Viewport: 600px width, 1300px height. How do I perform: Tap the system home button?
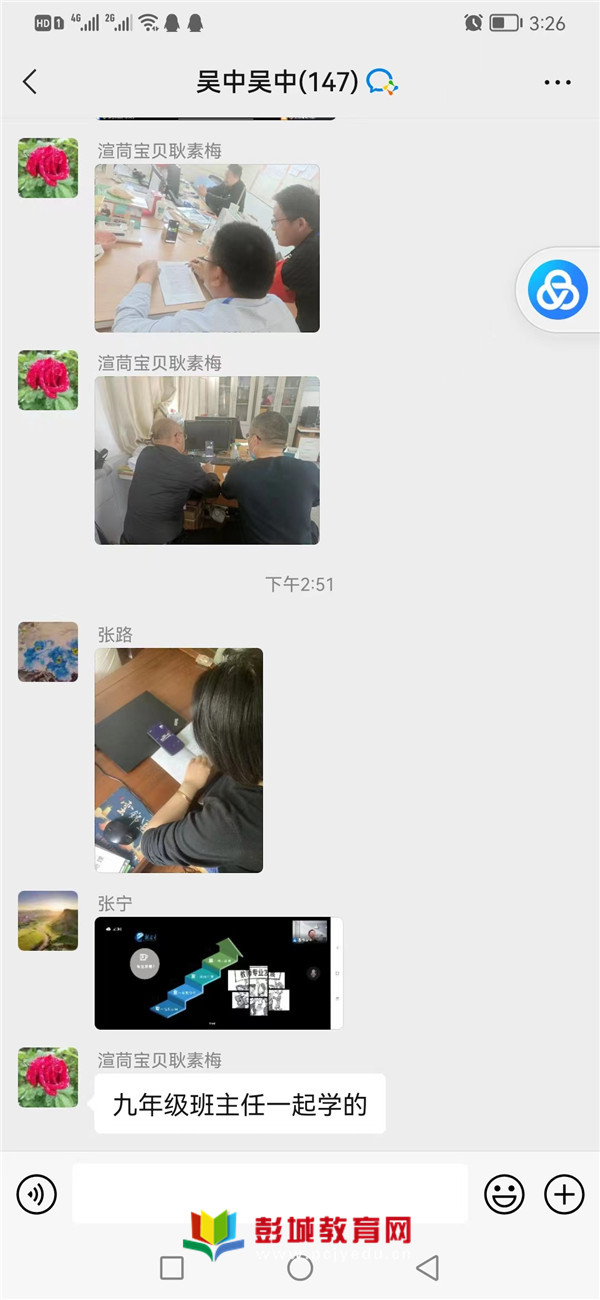click(300, 1268)
